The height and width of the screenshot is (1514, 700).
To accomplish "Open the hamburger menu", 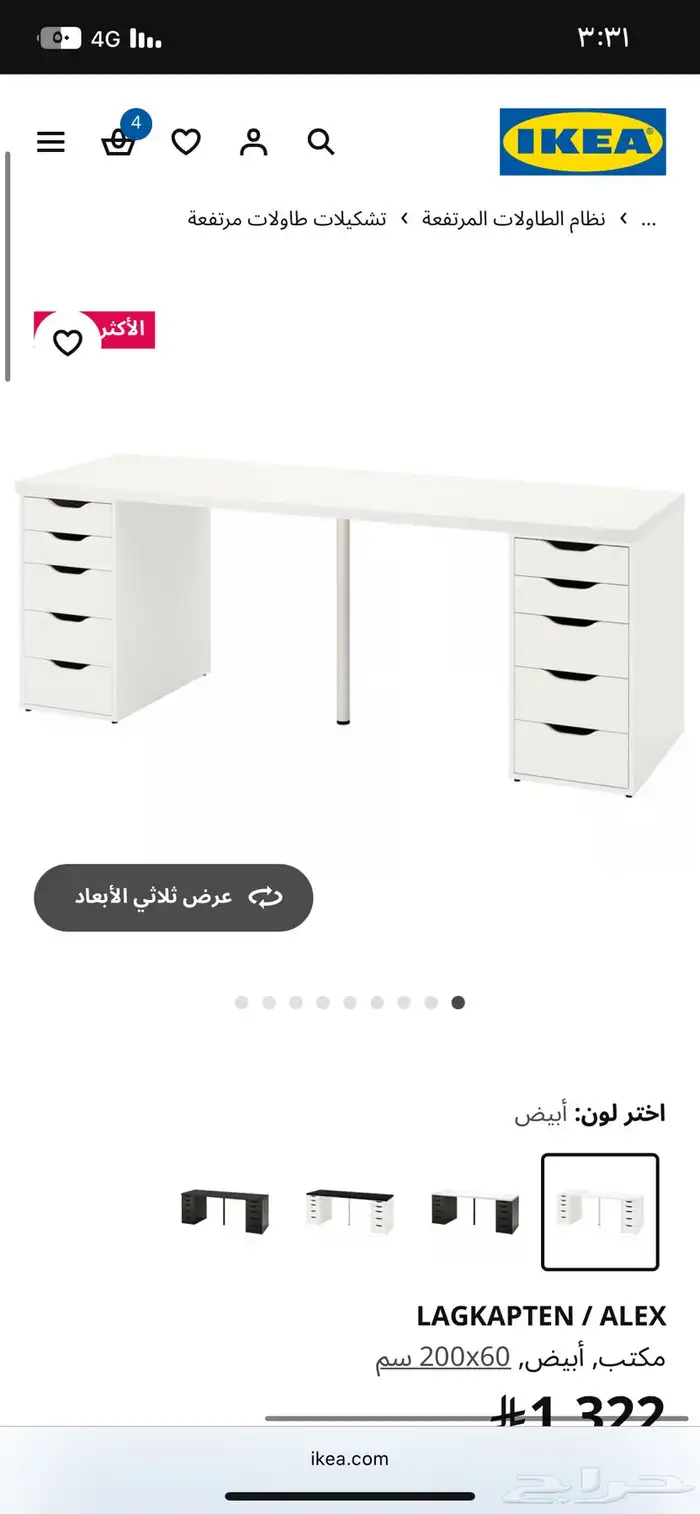I will click(51, 142).
